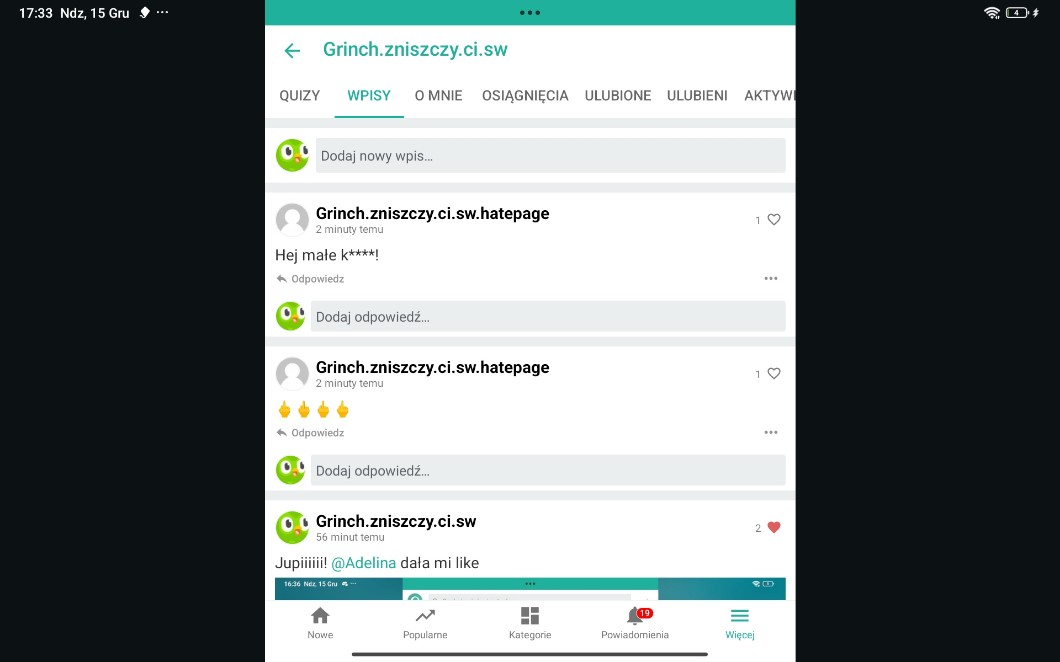This screenshot has height=662, width=1060.
Task: Open the Popularne section
Action: [x=425, y=622]
